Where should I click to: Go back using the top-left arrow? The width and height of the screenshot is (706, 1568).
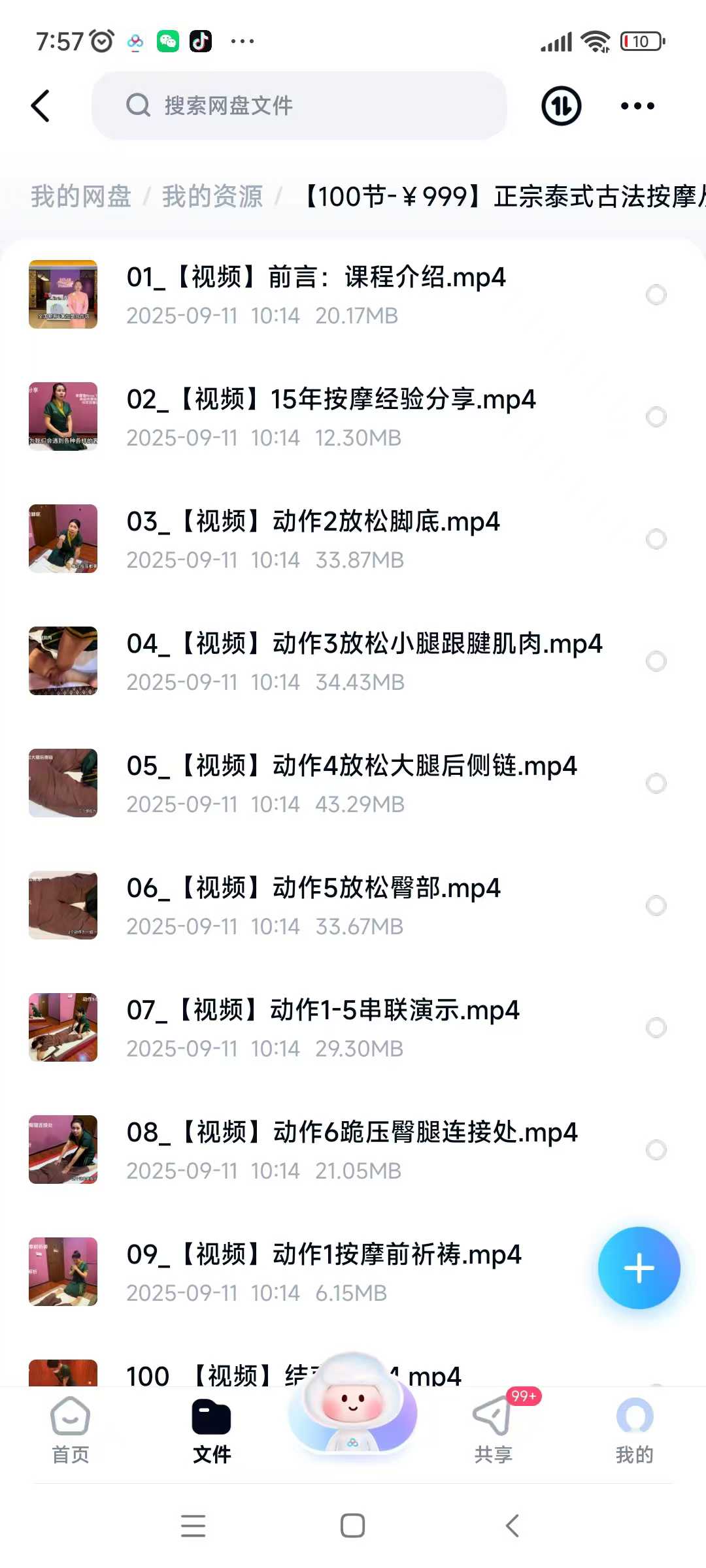coord(41,106)
